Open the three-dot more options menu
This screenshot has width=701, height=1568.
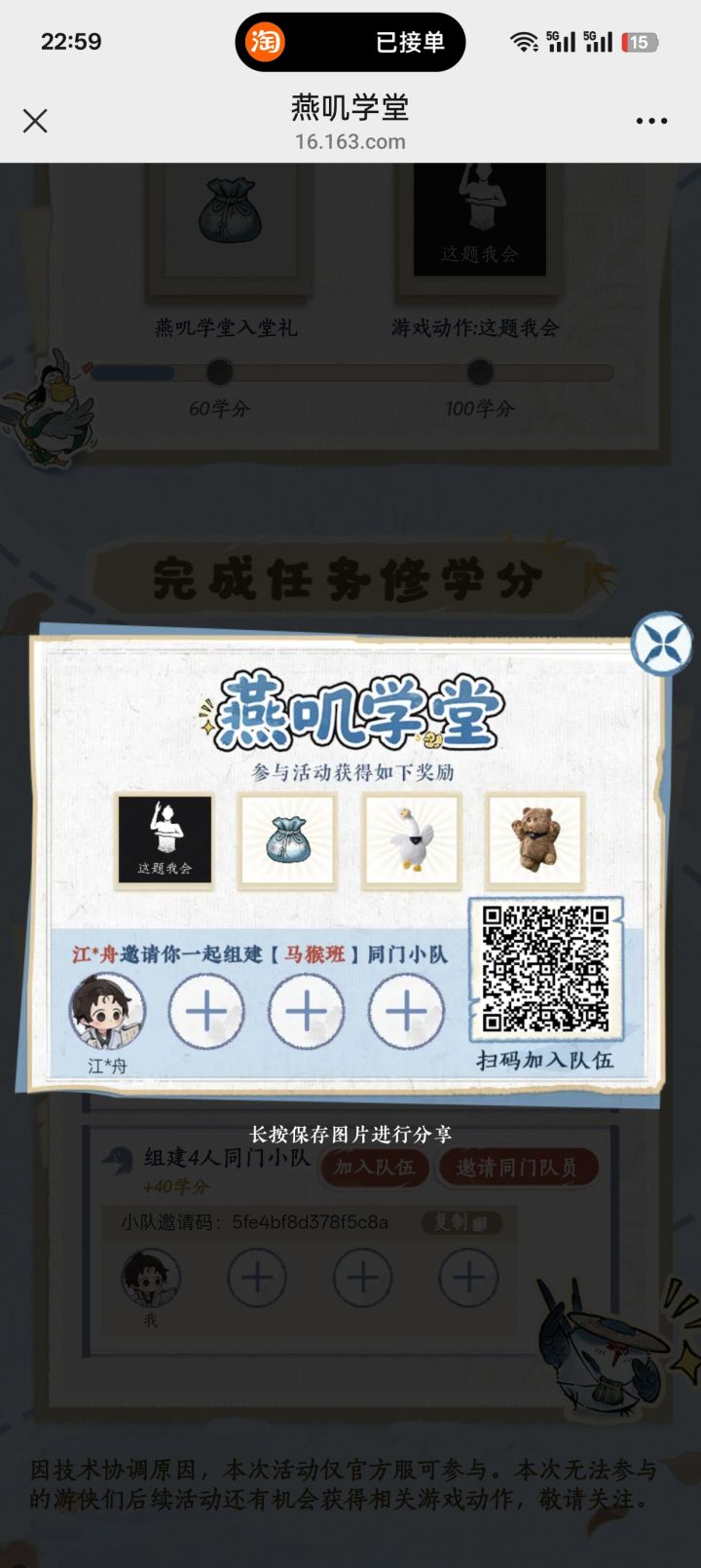[651, 121]
